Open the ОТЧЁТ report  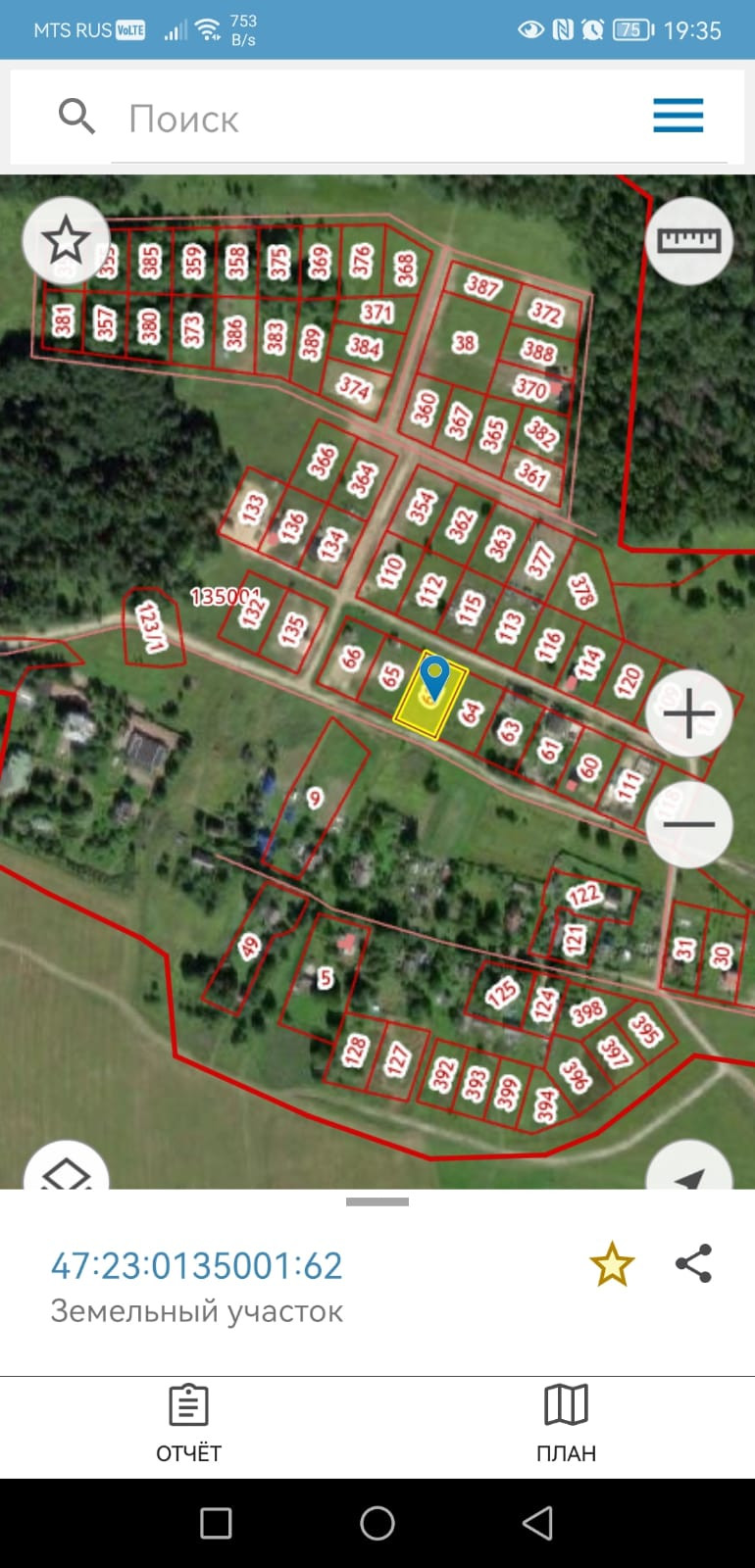tap(188, 1423)
